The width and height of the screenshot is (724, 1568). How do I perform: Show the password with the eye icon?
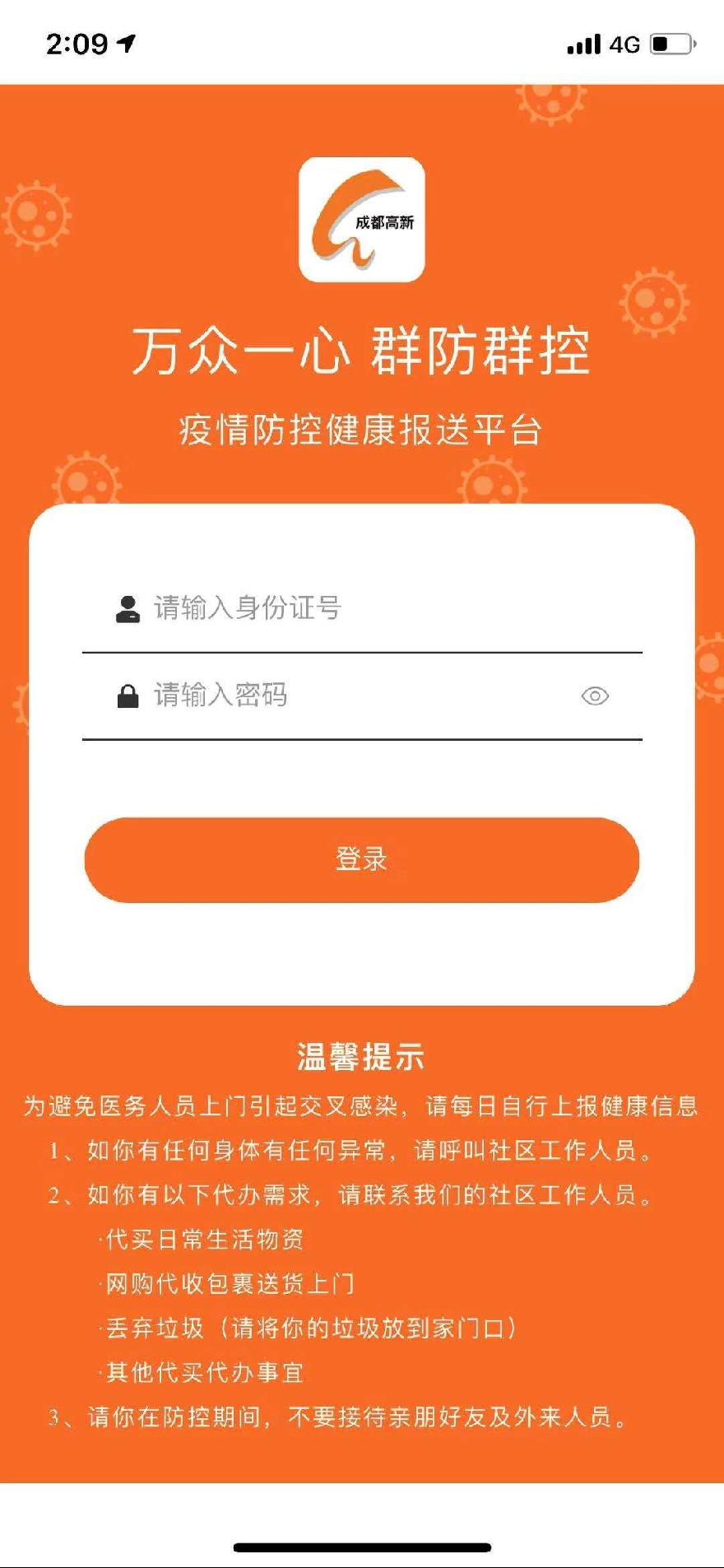tap(595, 696)
